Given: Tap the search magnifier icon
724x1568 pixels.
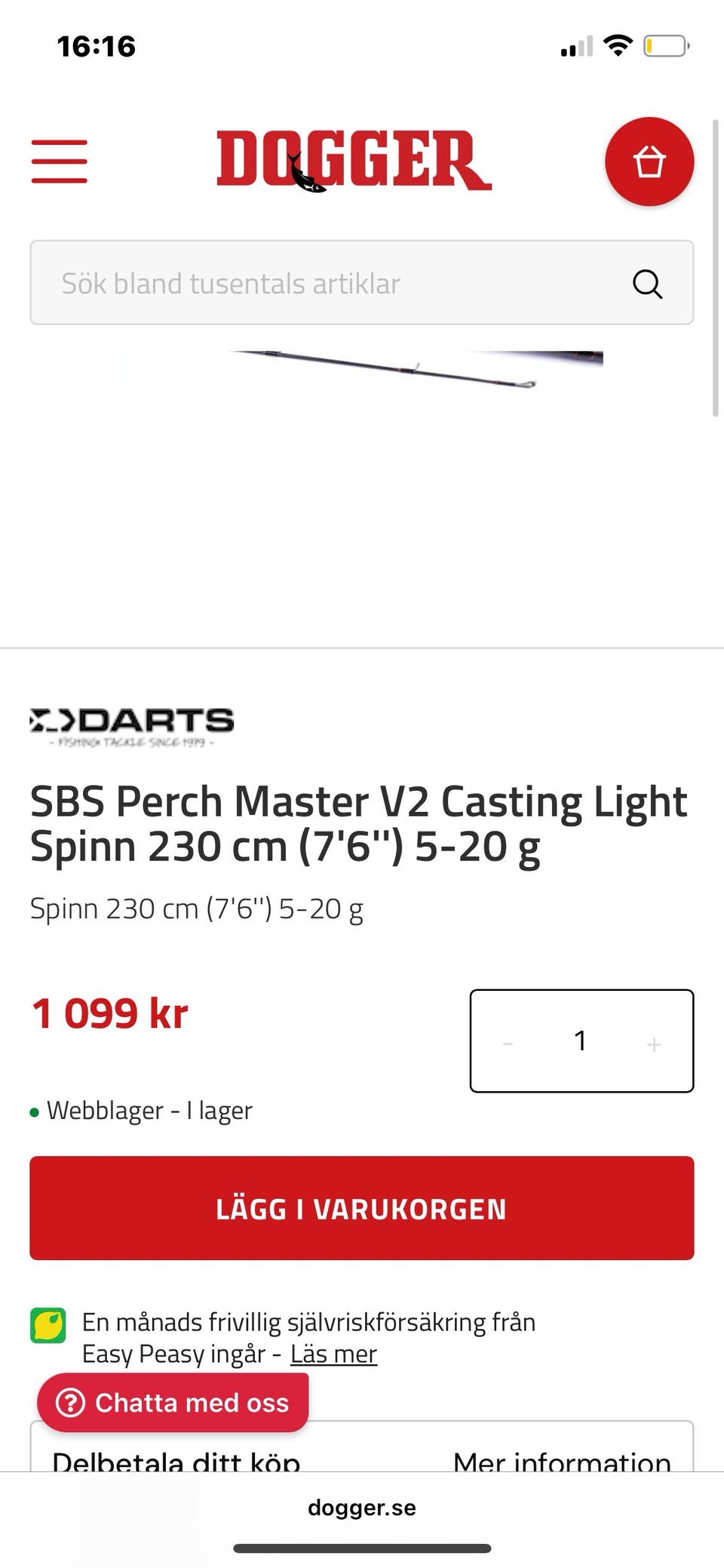Looking at the screenshot, I should [647, 284].
